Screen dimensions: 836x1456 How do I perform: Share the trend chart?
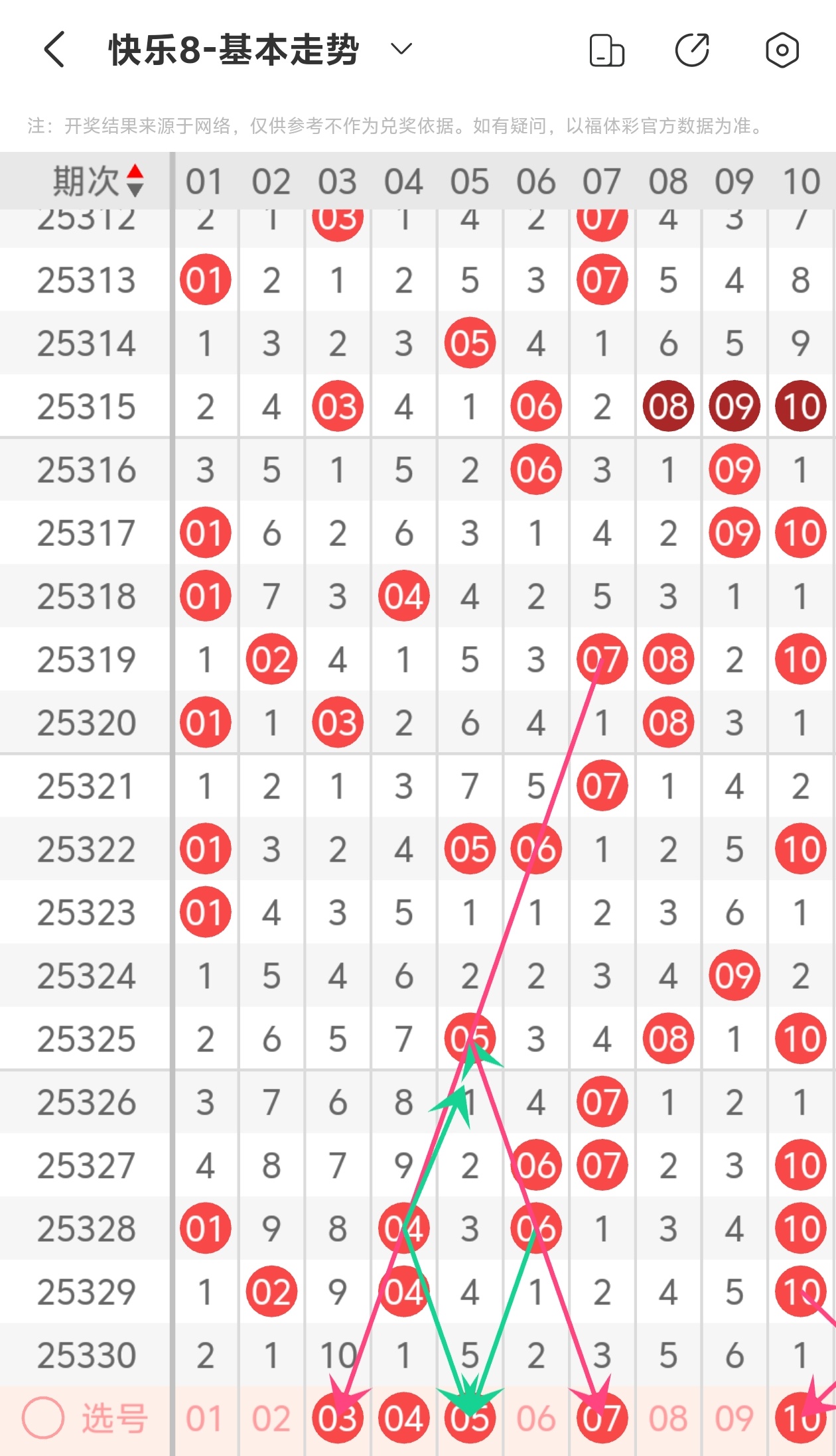coord(692,50)
